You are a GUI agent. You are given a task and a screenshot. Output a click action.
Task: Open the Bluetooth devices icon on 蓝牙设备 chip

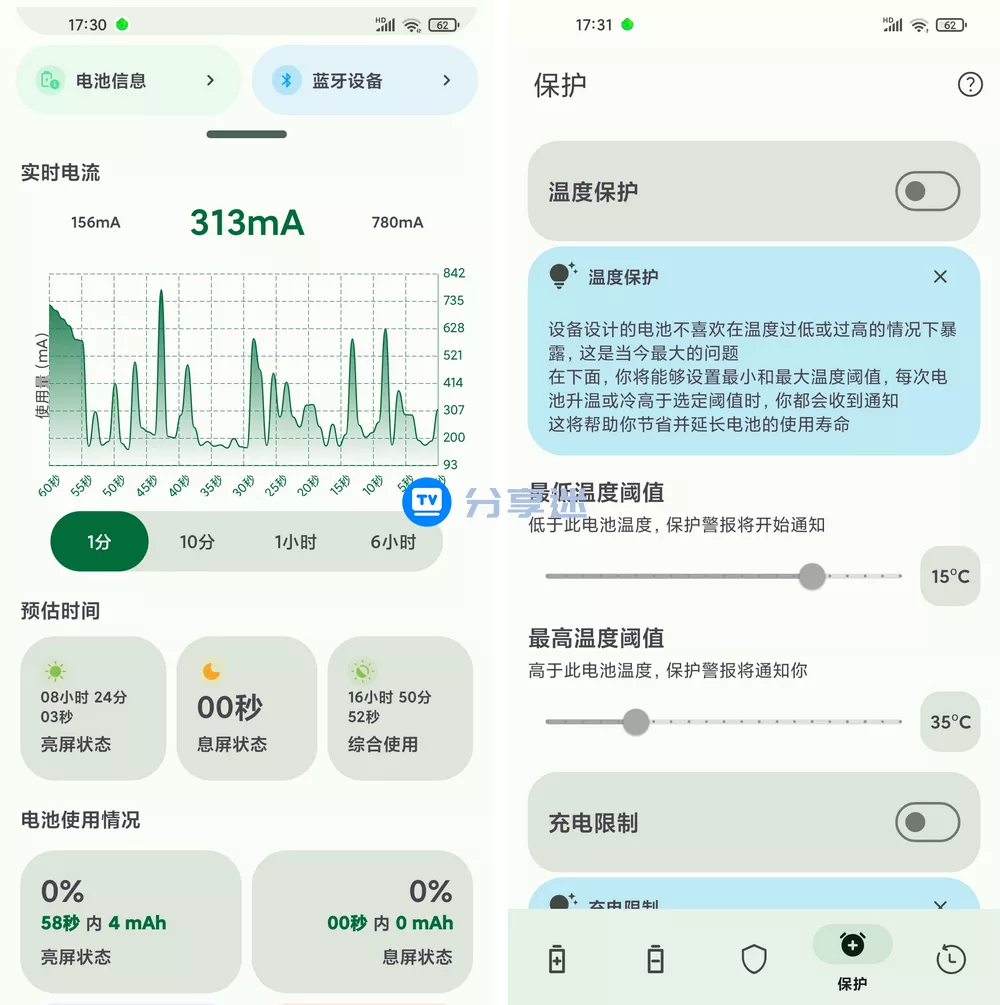pos(287,80)
